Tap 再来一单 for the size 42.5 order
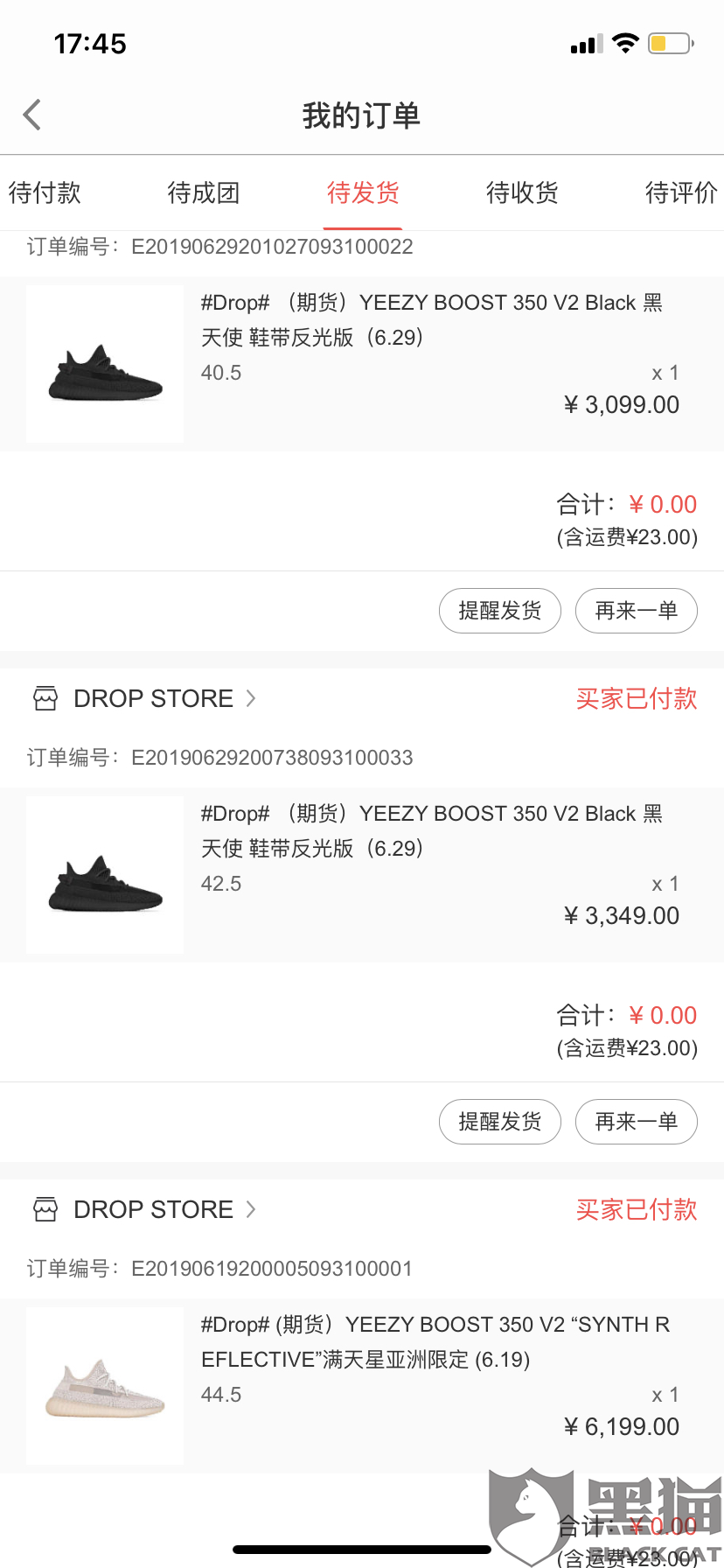 pyautogui.click(x=636, y=1122)
